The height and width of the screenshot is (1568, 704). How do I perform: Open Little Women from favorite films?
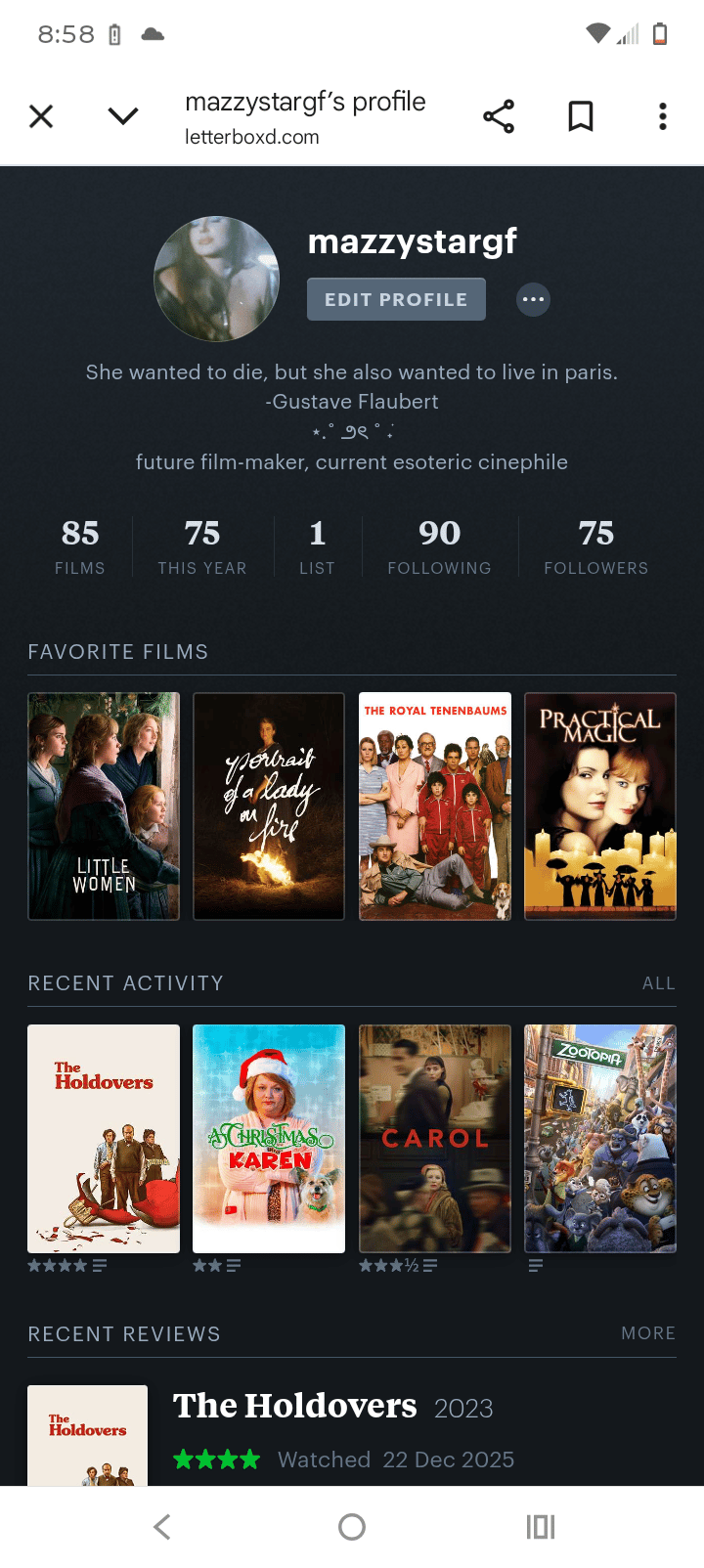104,806
